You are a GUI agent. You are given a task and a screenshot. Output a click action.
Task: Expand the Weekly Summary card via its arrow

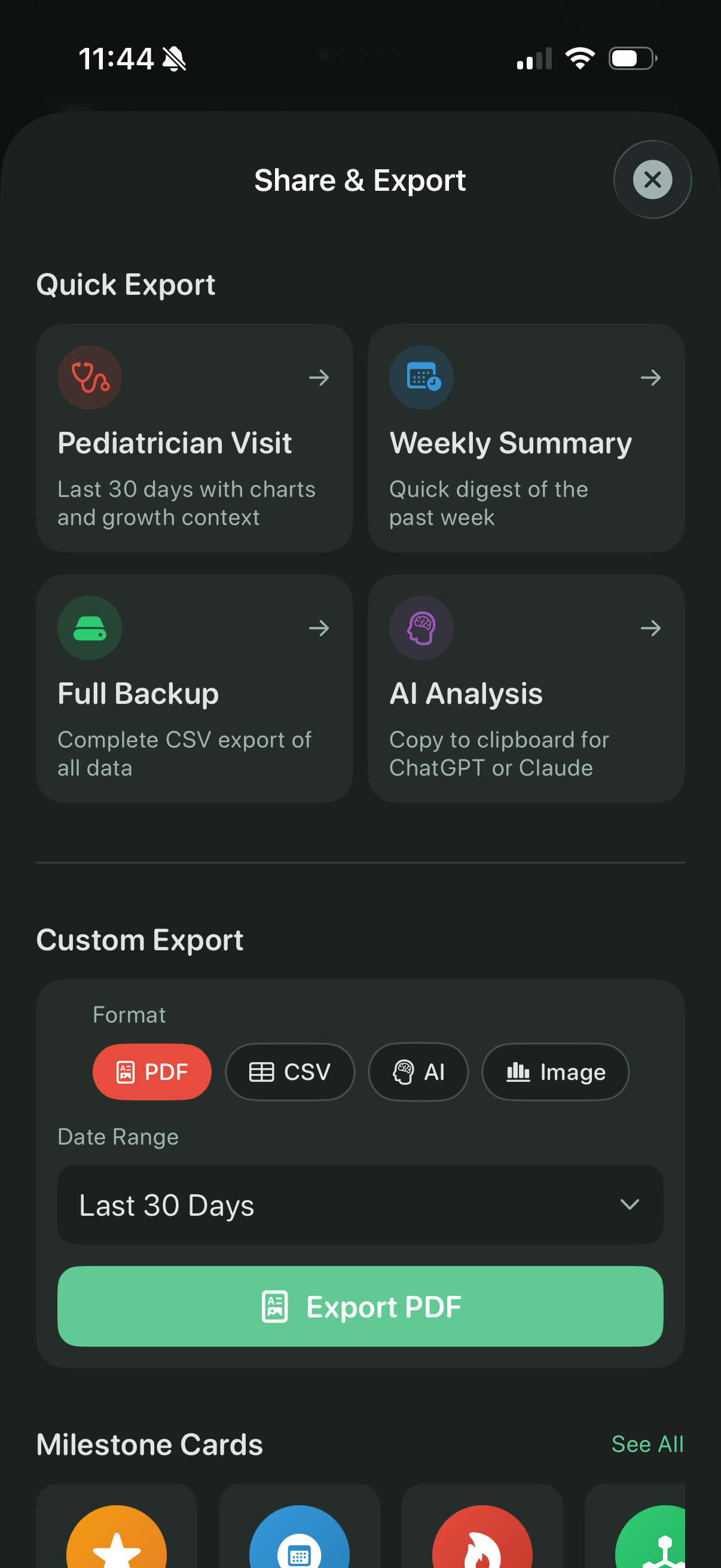tap(650, 377)
